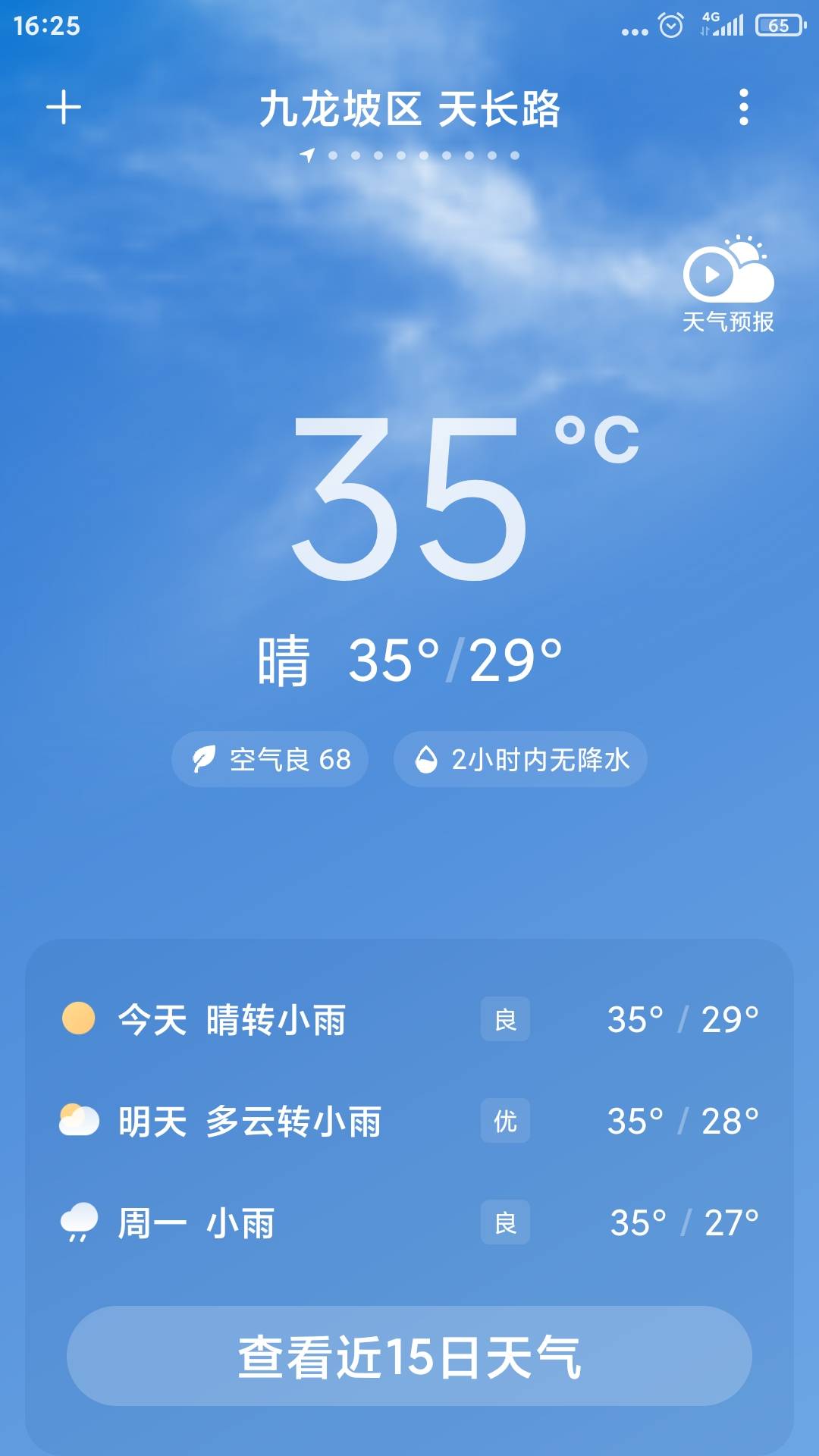Tap the location arrow under the title
The image size is (819, 1456).
coord(307,157)
